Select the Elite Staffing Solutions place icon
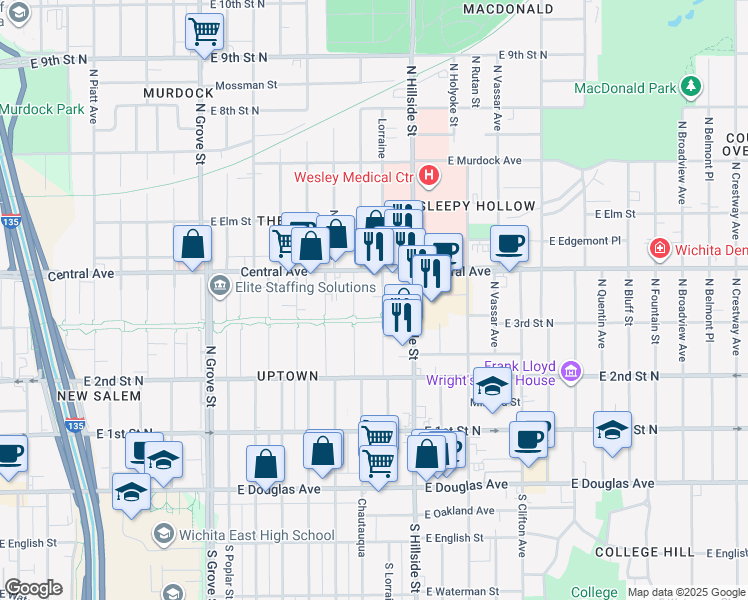 [220, 287]
